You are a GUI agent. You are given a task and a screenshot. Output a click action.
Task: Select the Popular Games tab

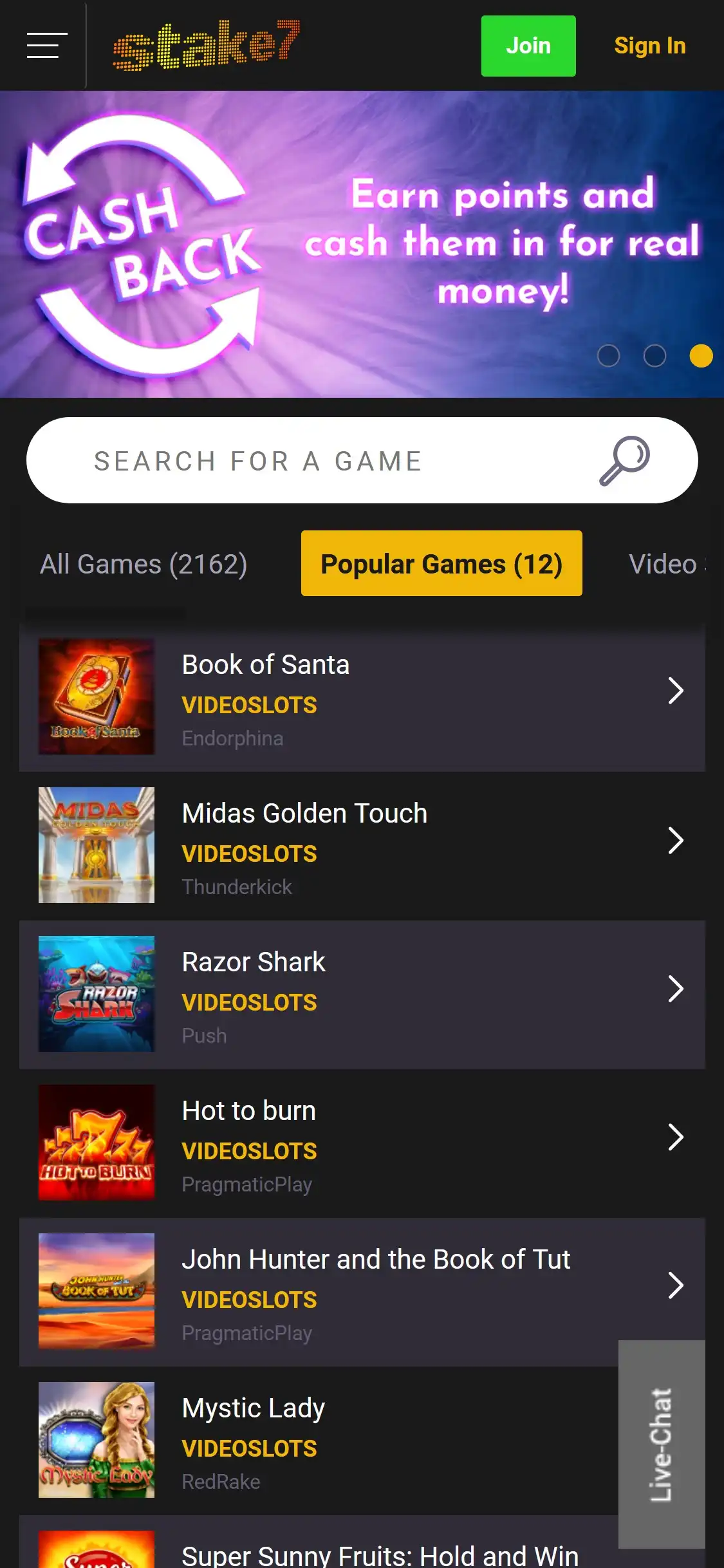(441, 564)
